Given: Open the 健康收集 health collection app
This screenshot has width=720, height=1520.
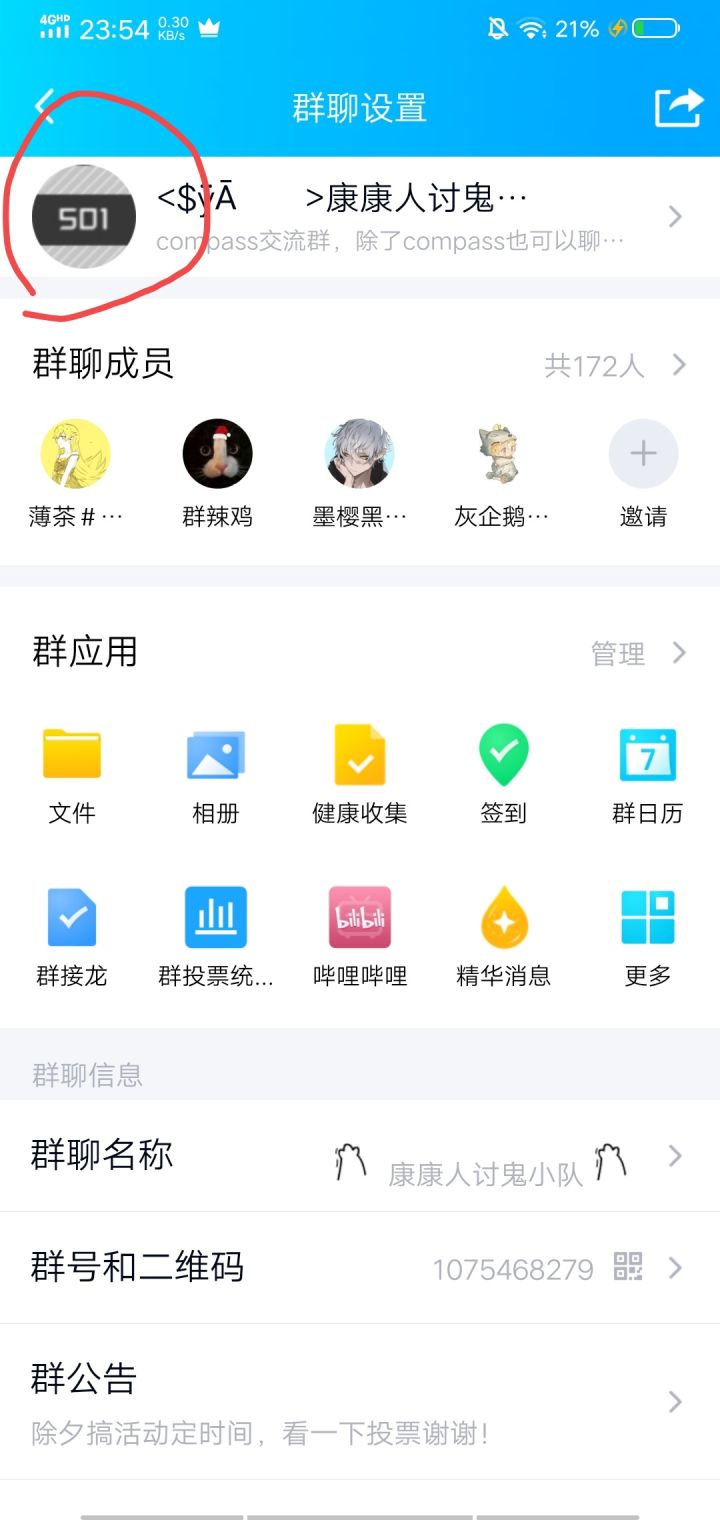Looking at the screenshot, I should [358, 770].
